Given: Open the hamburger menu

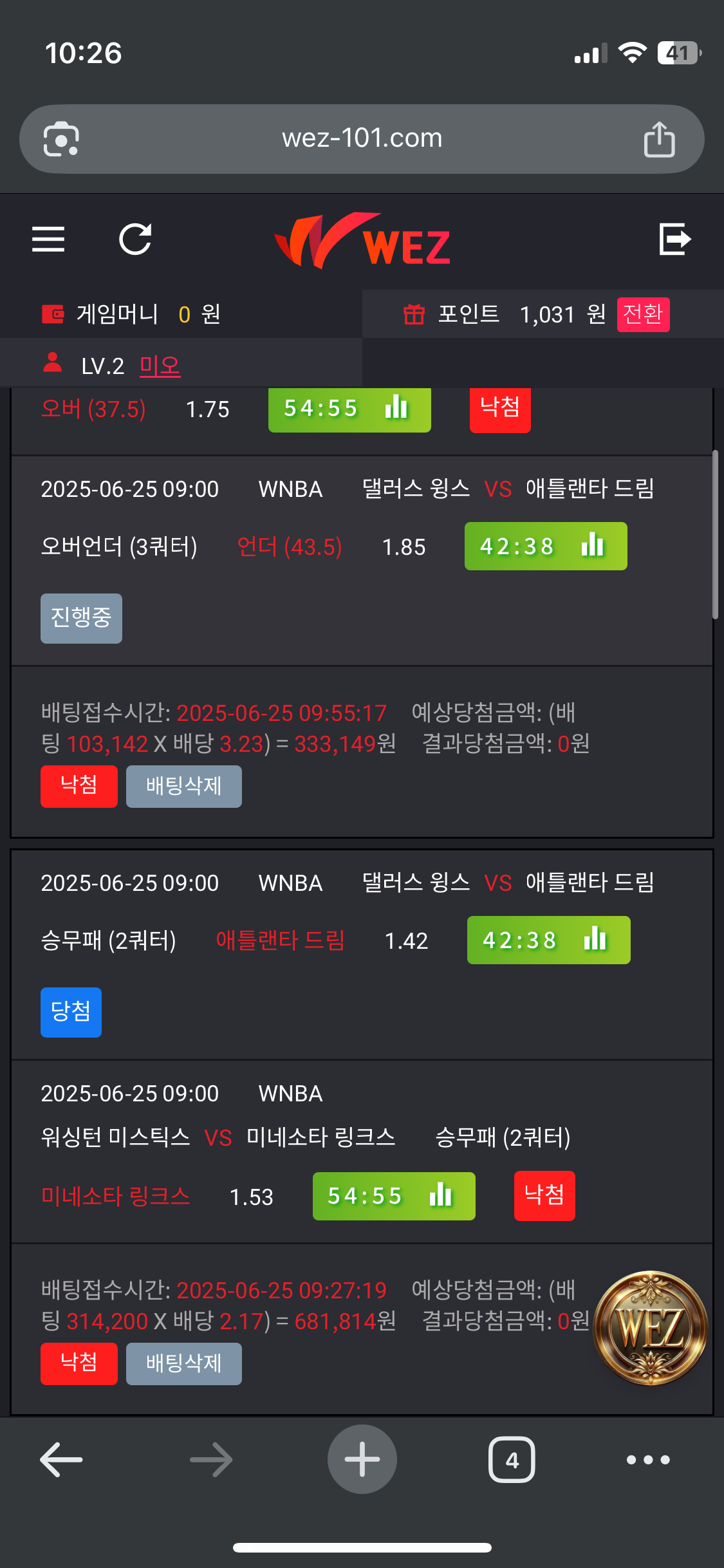Looking at the screenshot, I should [48, 239].
